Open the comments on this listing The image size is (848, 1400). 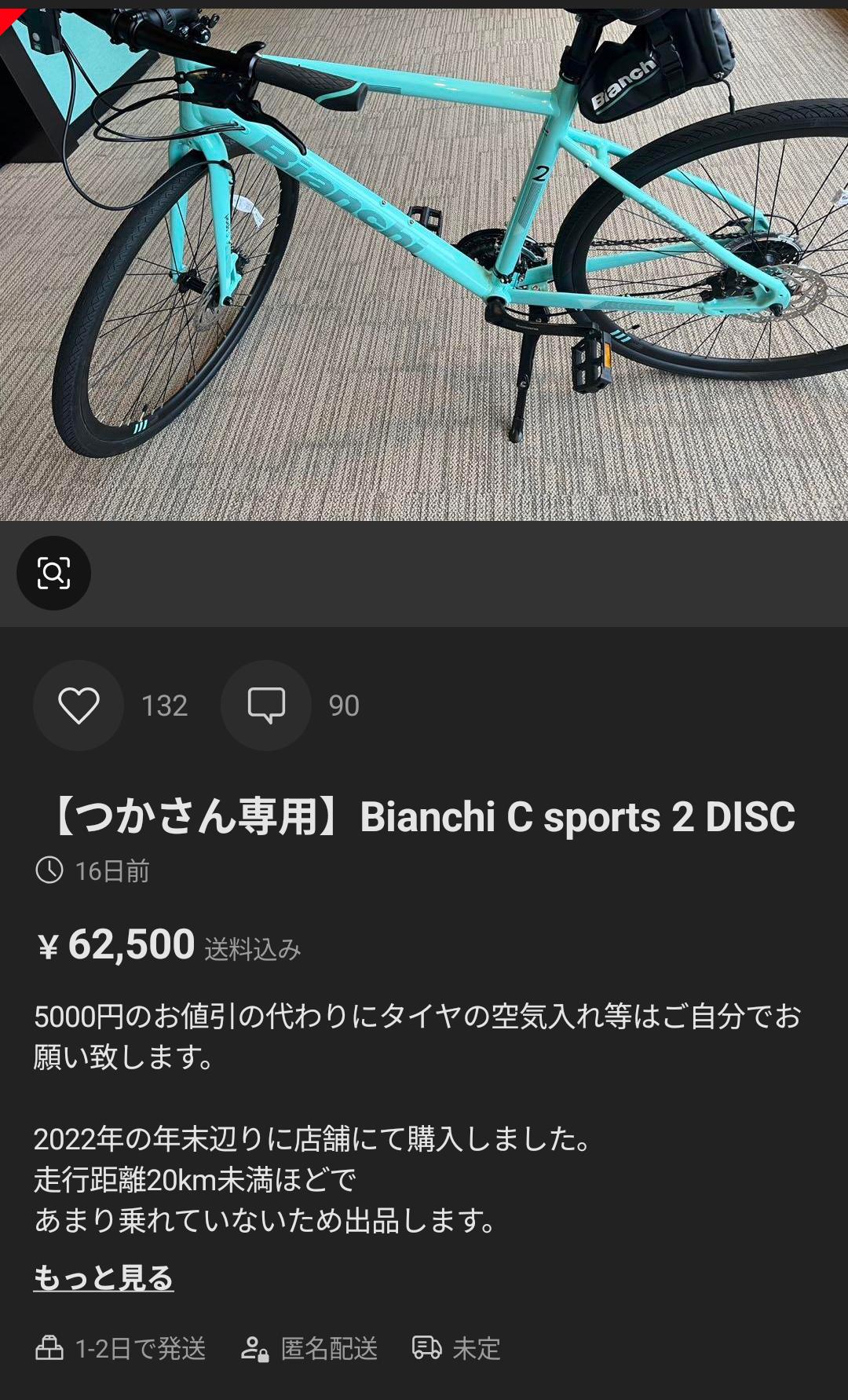[x=266, y=705]
